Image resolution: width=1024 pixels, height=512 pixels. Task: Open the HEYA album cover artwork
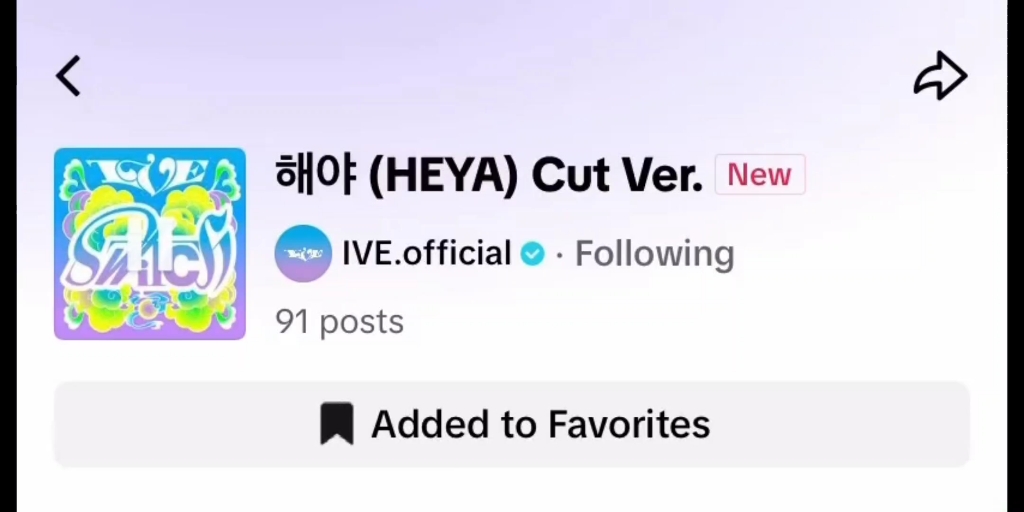click(x=150, y=244)
